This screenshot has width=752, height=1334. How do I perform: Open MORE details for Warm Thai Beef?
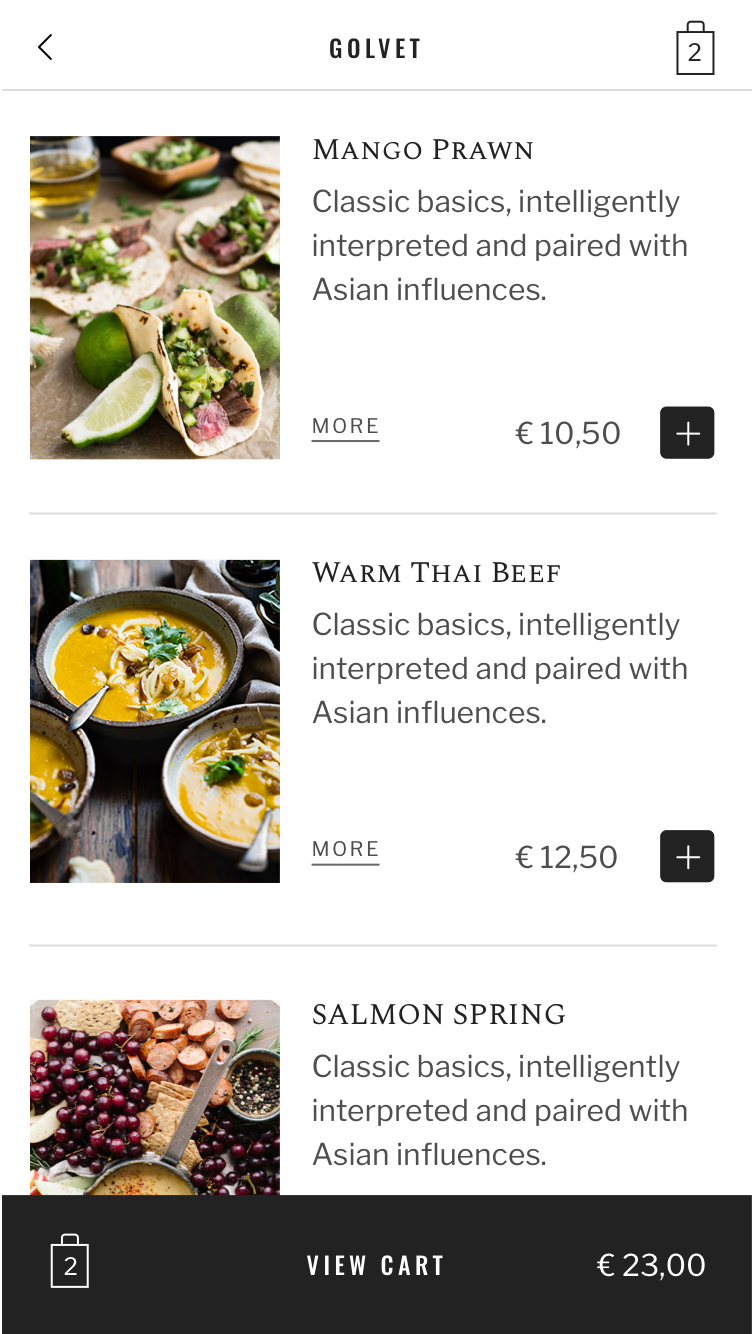[345, 850]
